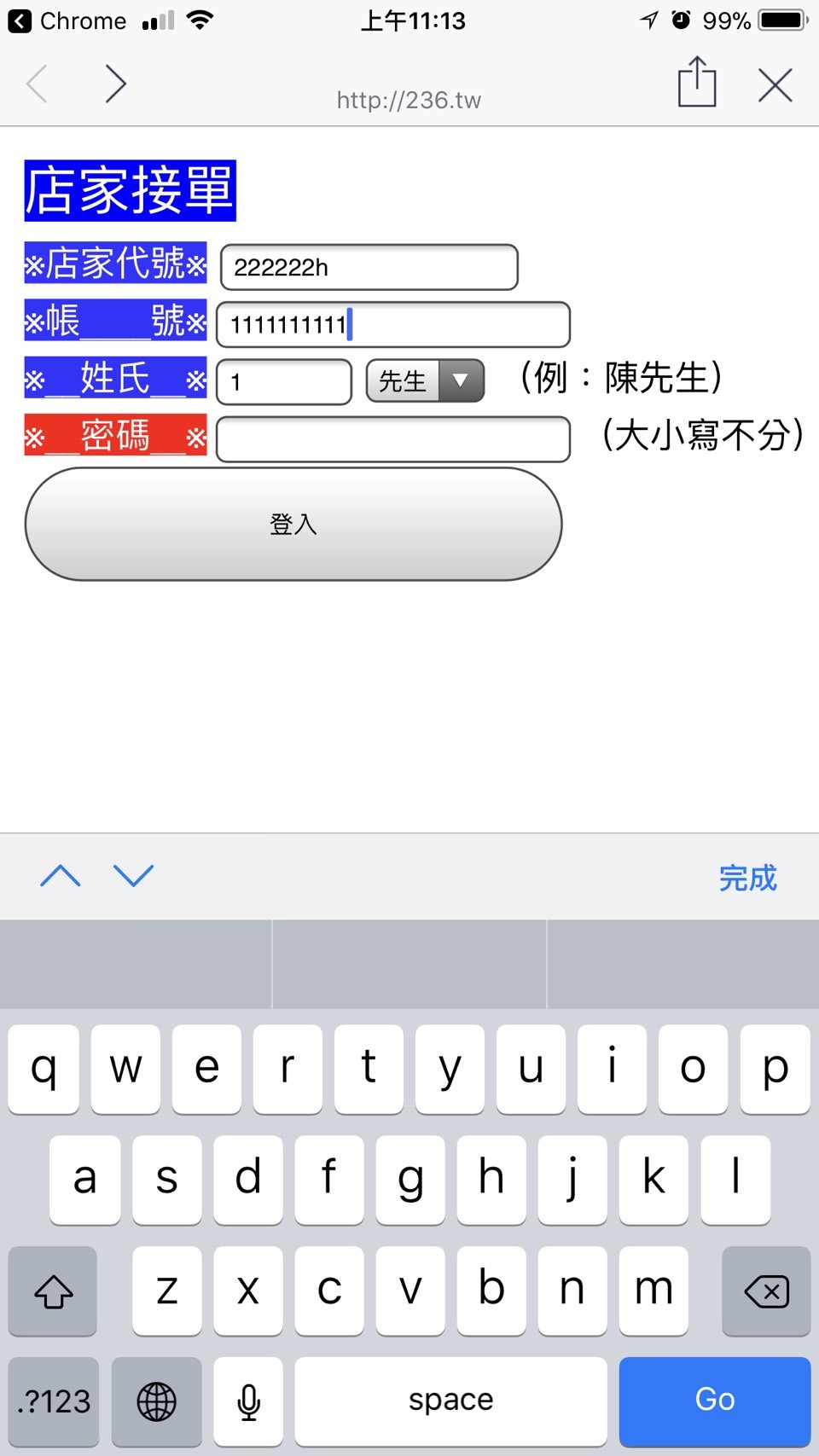This screenshot has width=819, height=1456.
Task: Focus the 姓氏 surname field
Action: [x=284, y=381]
